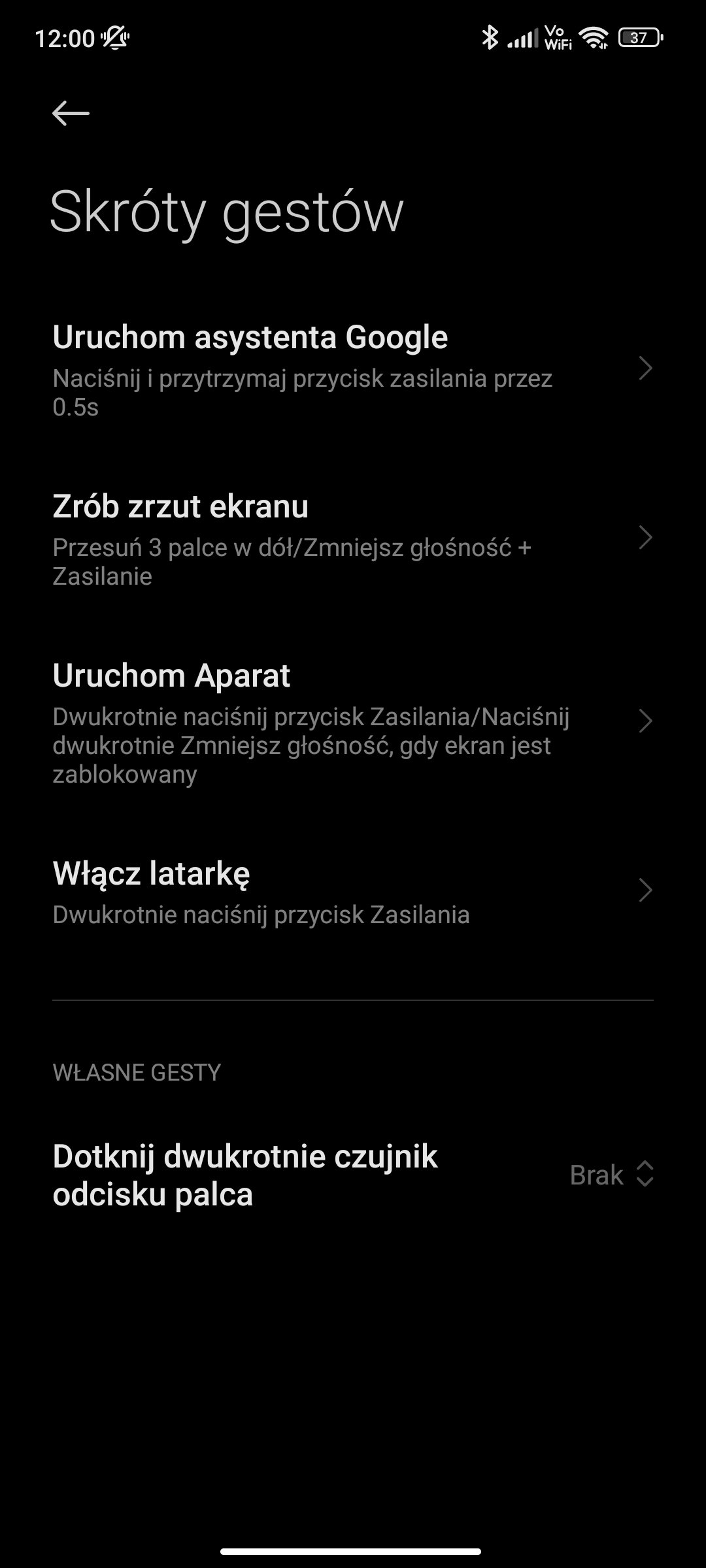Expand the fingerprint sensor double-tap dropdown
The width and height of the screenshot is (706, 1568).
point(611,1175)
